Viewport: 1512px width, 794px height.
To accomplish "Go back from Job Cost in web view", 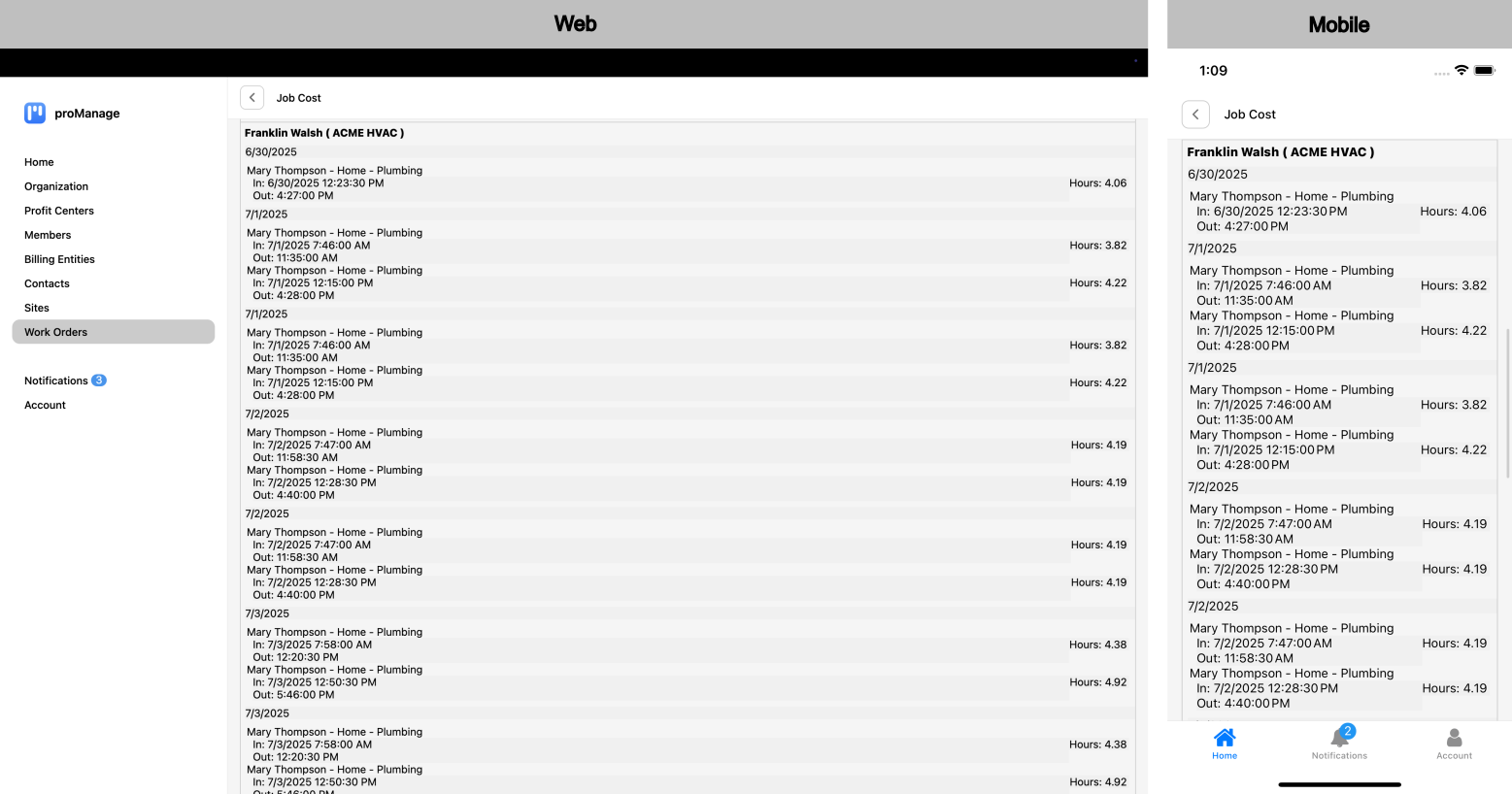I will click(252, 98).
